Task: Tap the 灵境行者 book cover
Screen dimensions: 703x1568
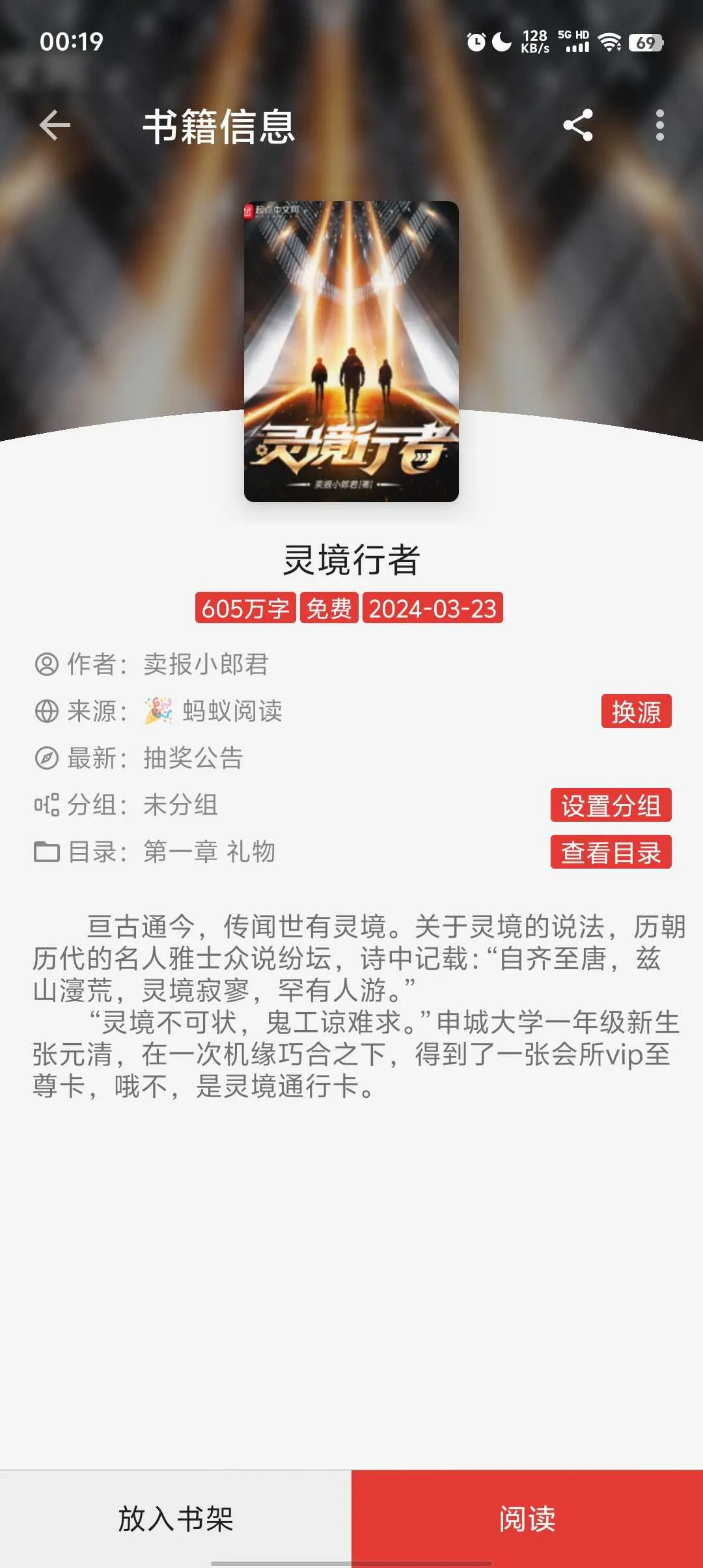Action: pyautogui.click(x=351, y=352)
